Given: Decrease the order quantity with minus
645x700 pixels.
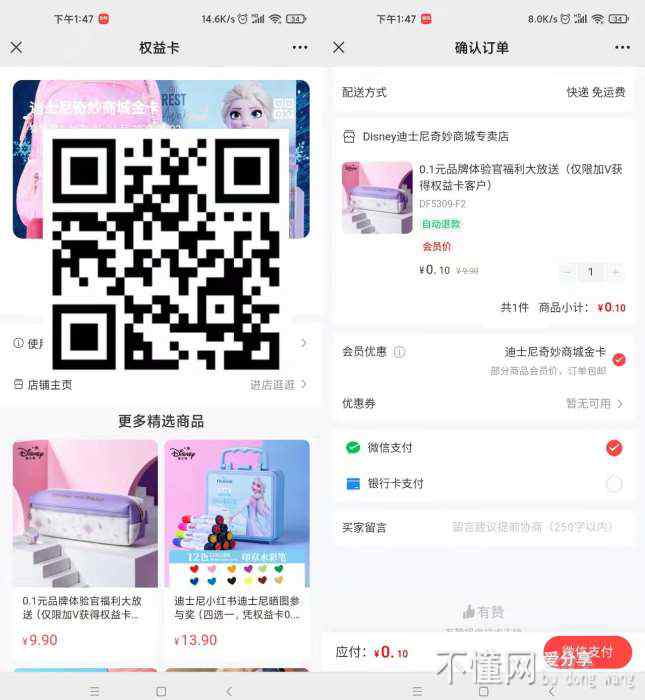Looking at the screenshot, I should click(x=568, y=272).
